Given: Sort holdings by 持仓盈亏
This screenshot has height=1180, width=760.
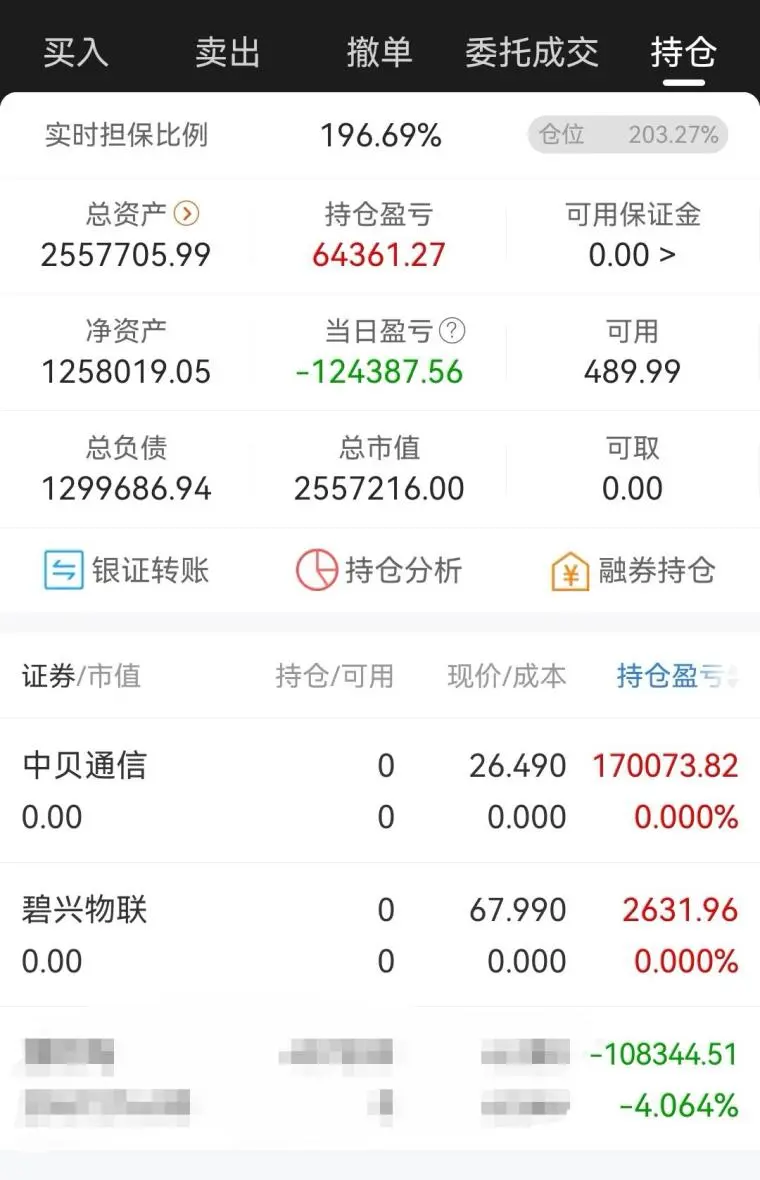Looking at the screenshot, I should click(x=677, y=677).
